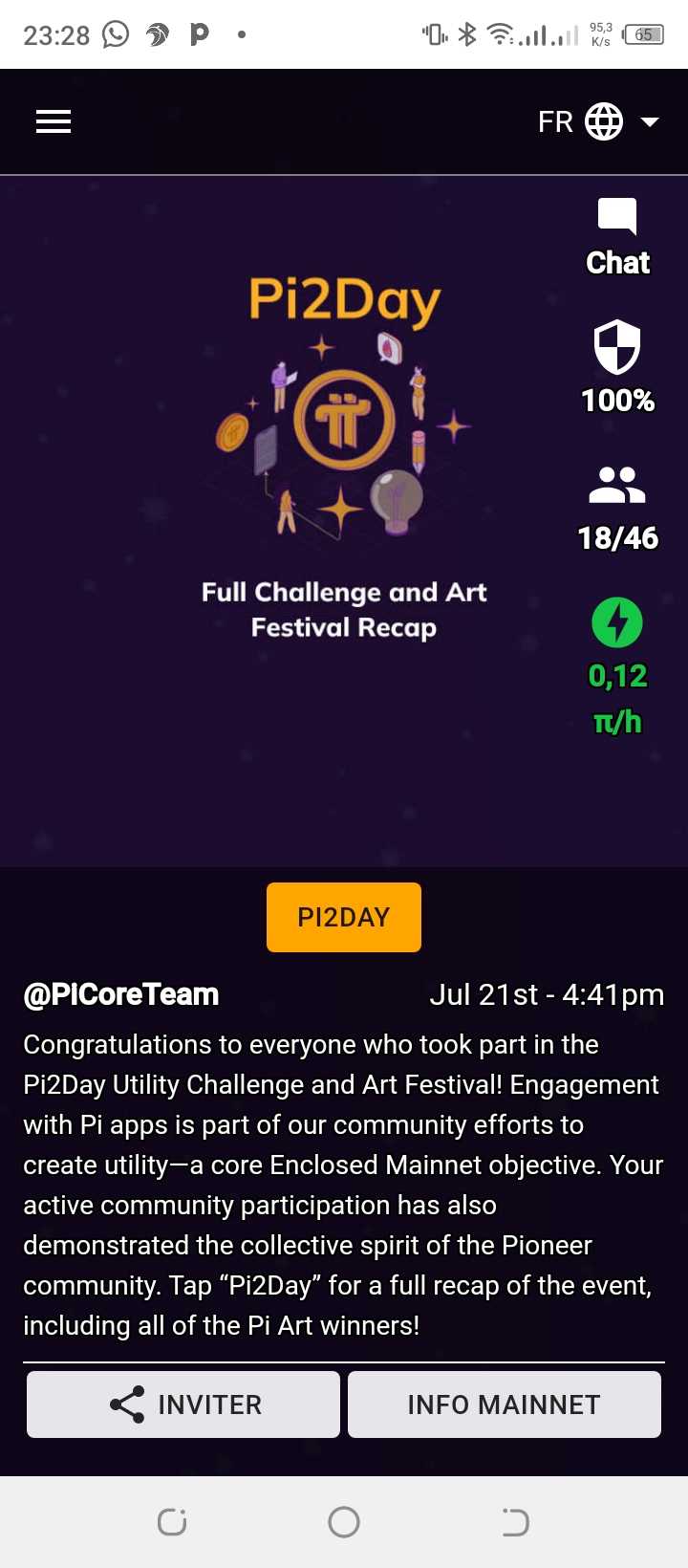Open INFO MAINNET
The image size is (688, 1568).
point(504,1405)
